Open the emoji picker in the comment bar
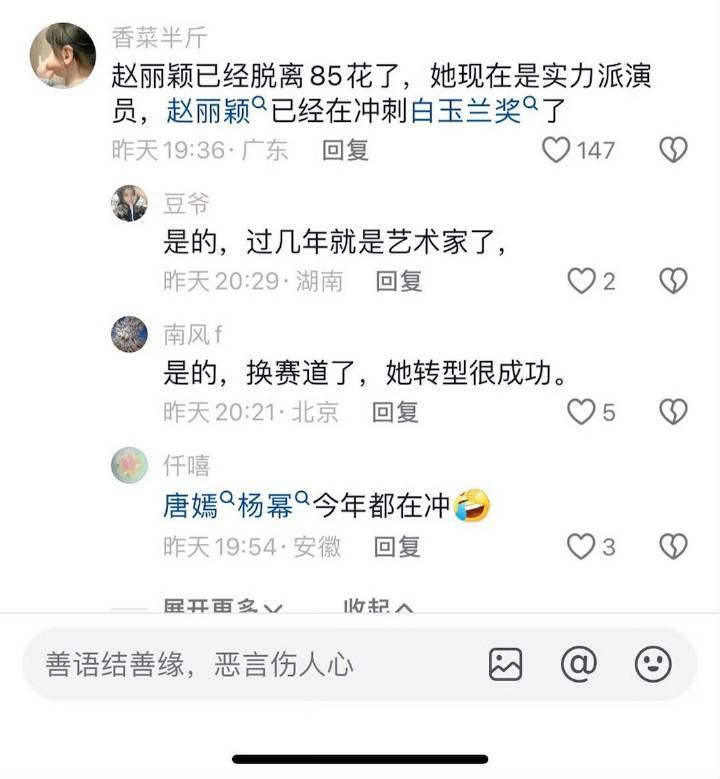 [651, 661]
